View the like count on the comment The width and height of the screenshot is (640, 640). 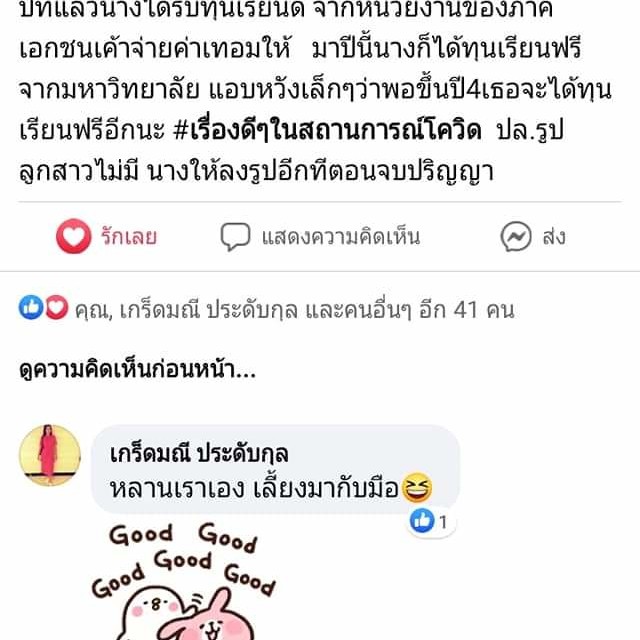(432, 520)
